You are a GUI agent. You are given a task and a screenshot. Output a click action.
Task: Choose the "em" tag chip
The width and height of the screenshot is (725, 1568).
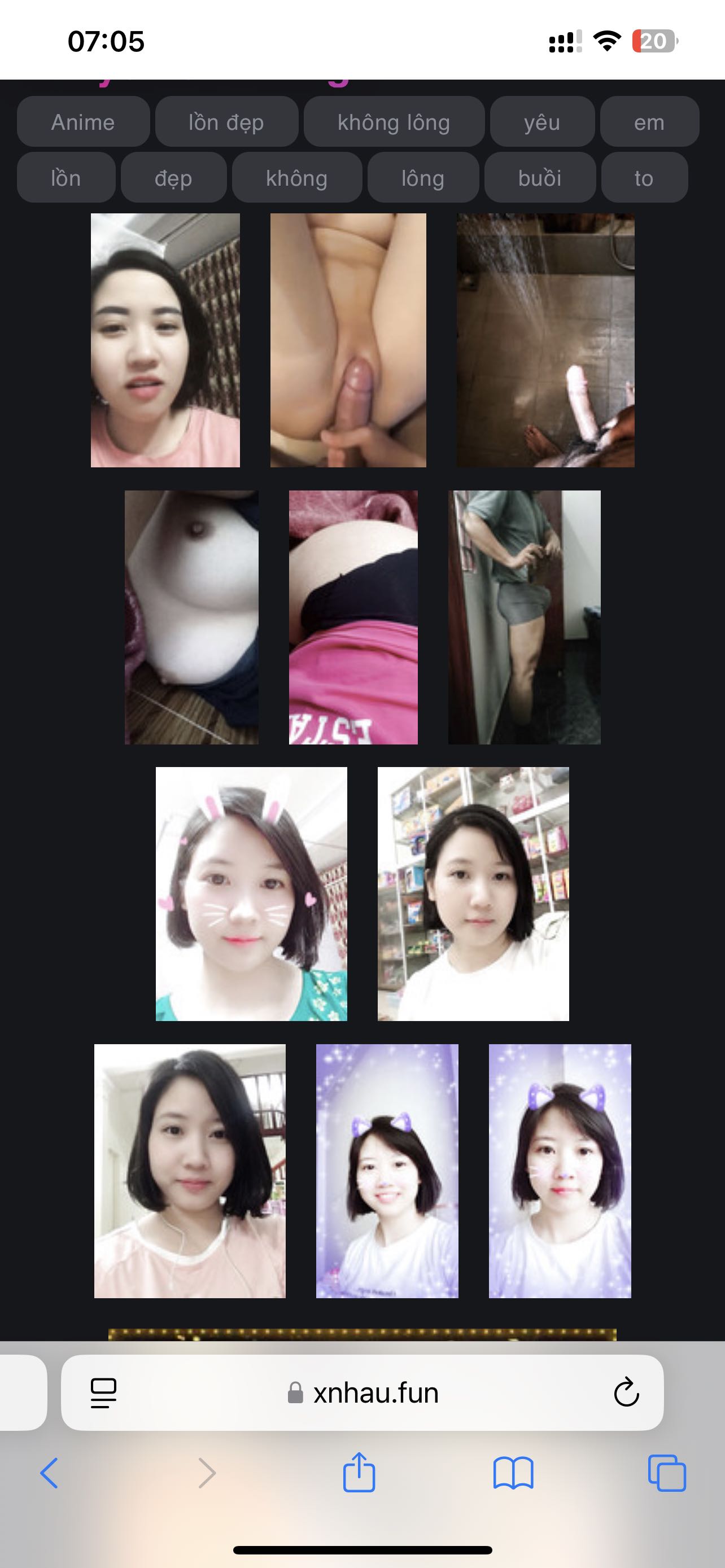pos(649,122)
